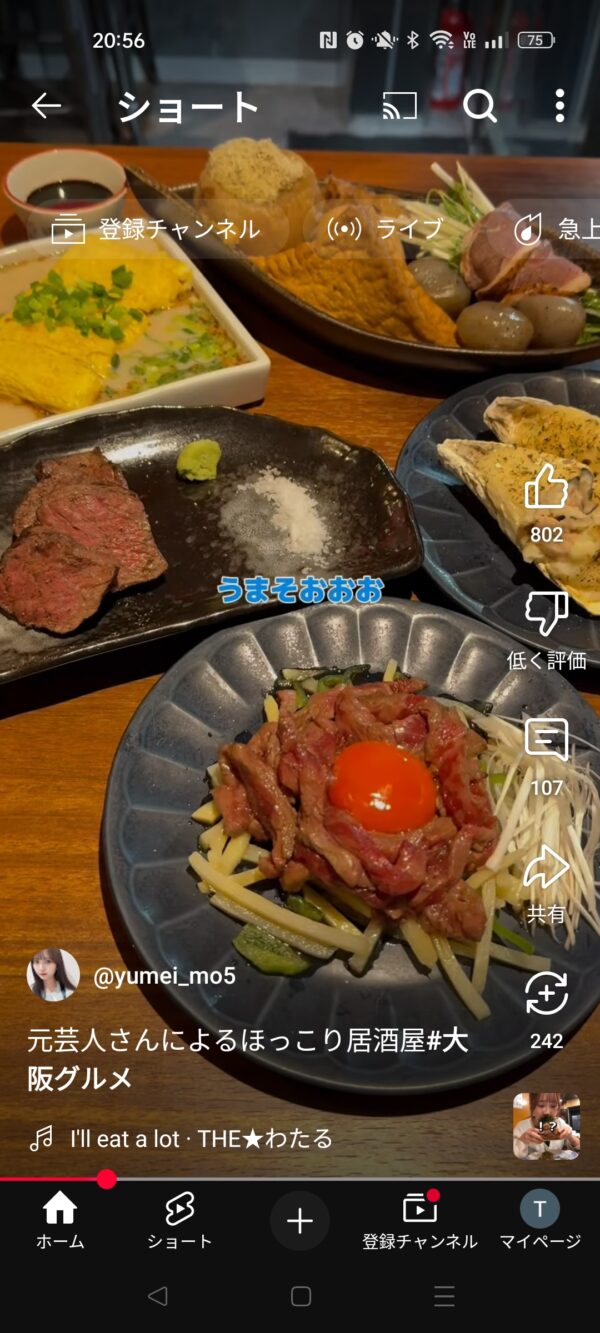Open the search icon
Viewport: 600px width, 1333px height.
tap(480, 106)
